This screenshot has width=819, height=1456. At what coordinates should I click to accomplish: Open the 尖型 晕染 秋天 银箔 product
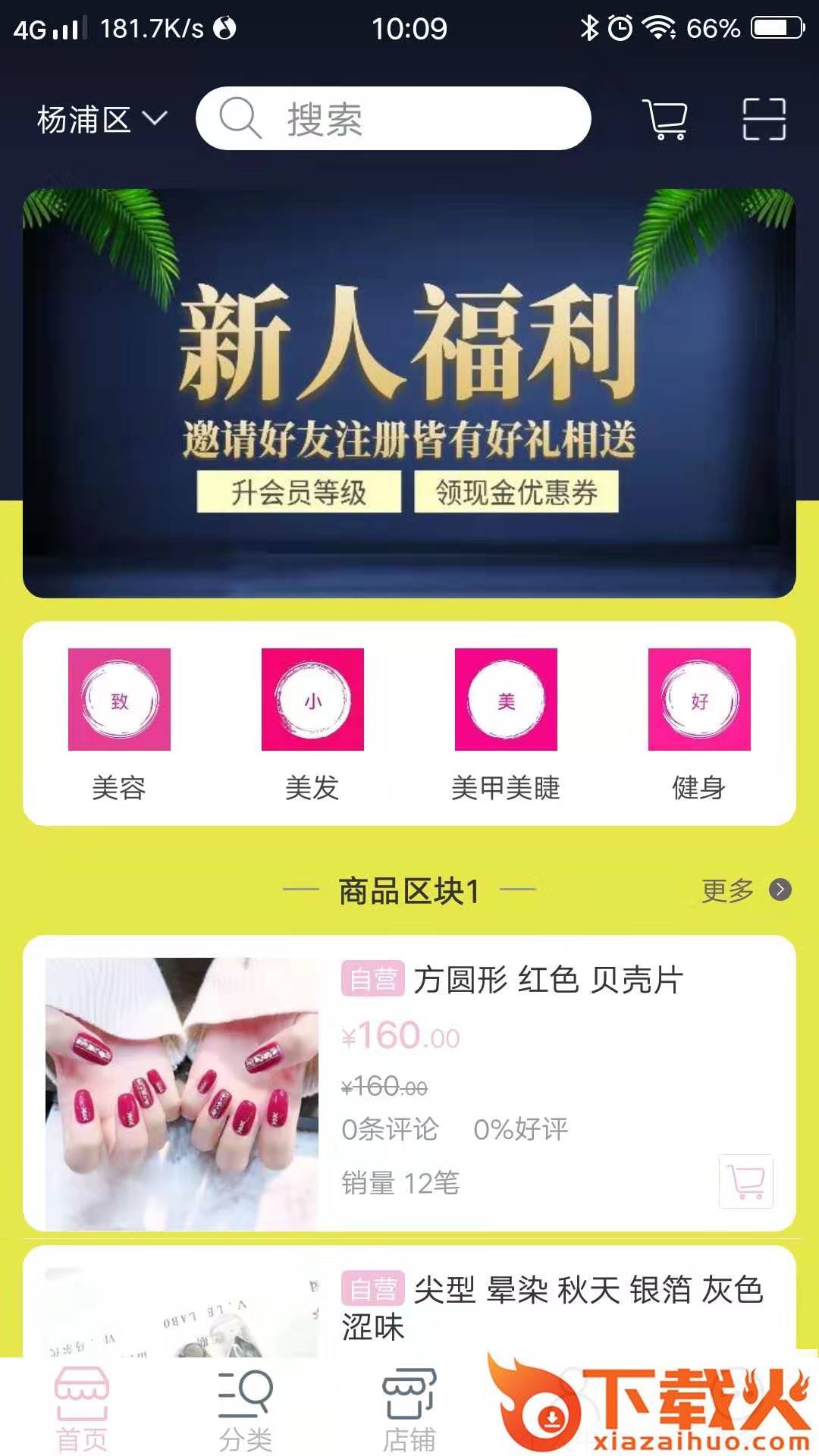551,1306
